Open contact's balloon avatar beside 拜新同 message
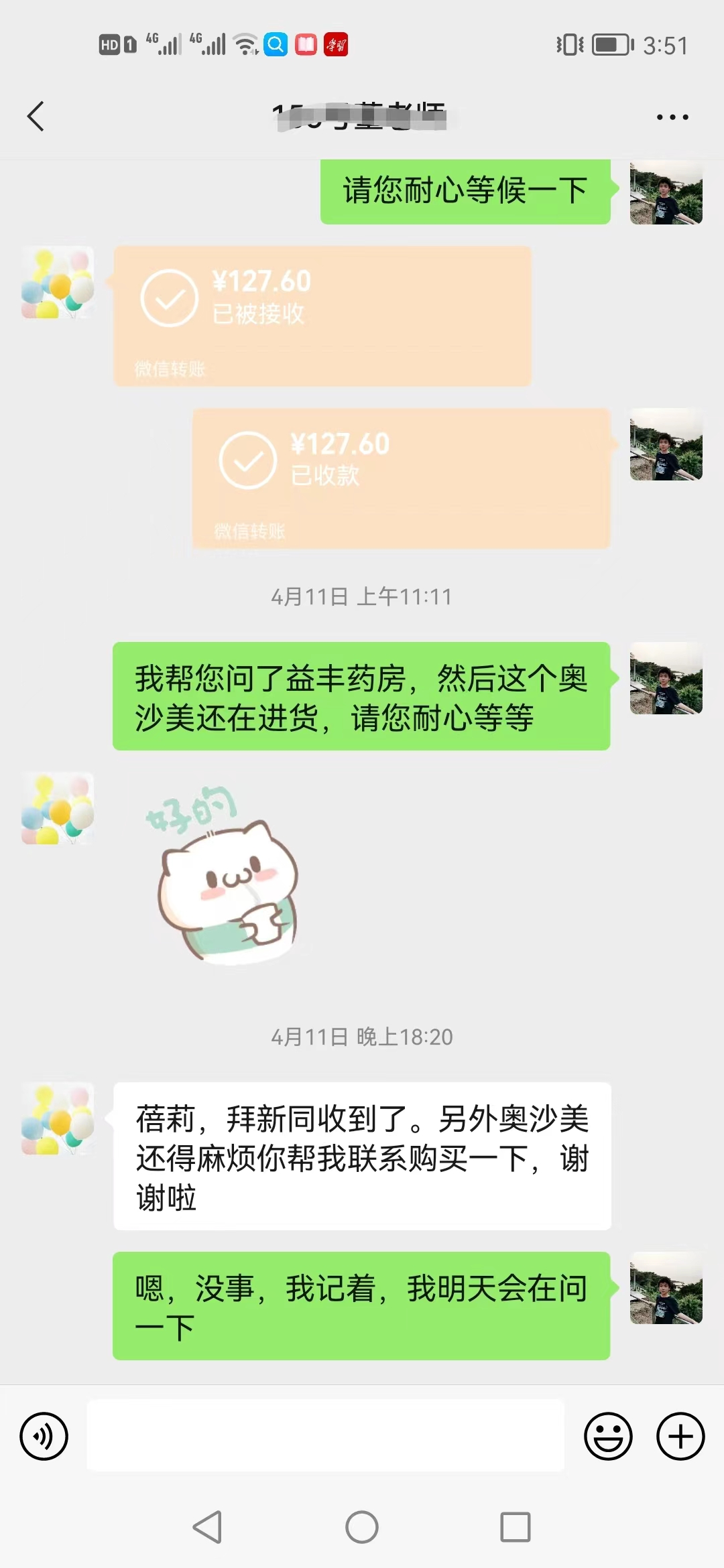The image size is (724, 1568). tap(58, 1118)
